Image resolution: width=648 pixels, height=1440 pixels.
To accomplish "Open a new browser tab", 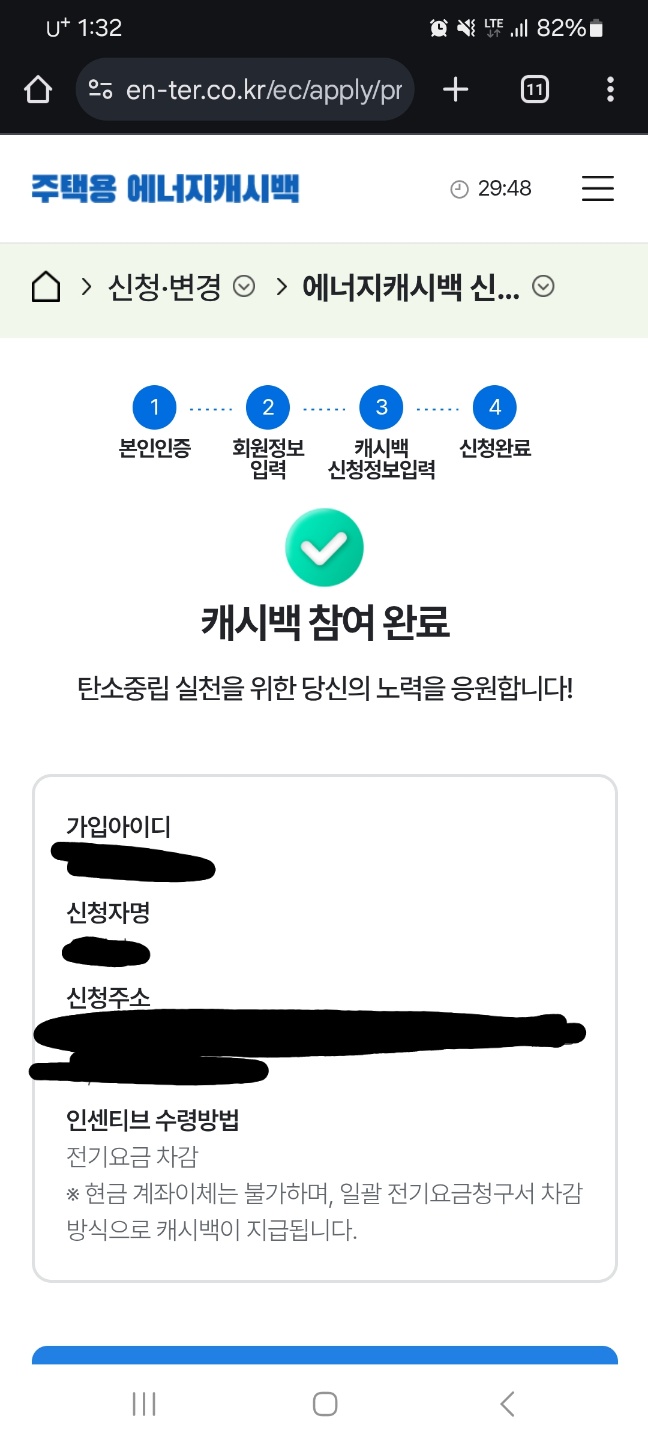I will (x=455, y=90).
